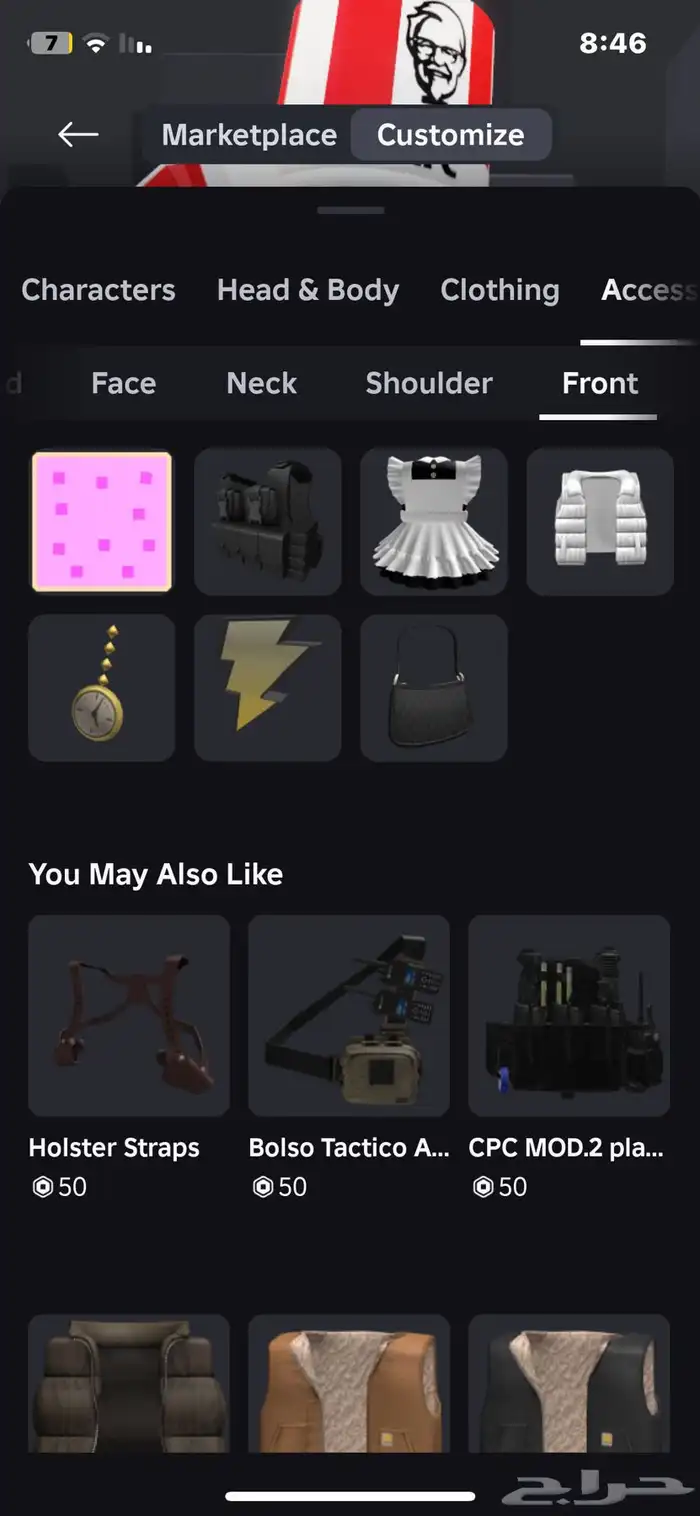Show Shoulder accessories
This screenshot has width=700, height=1516.
(x=429, y=383)
